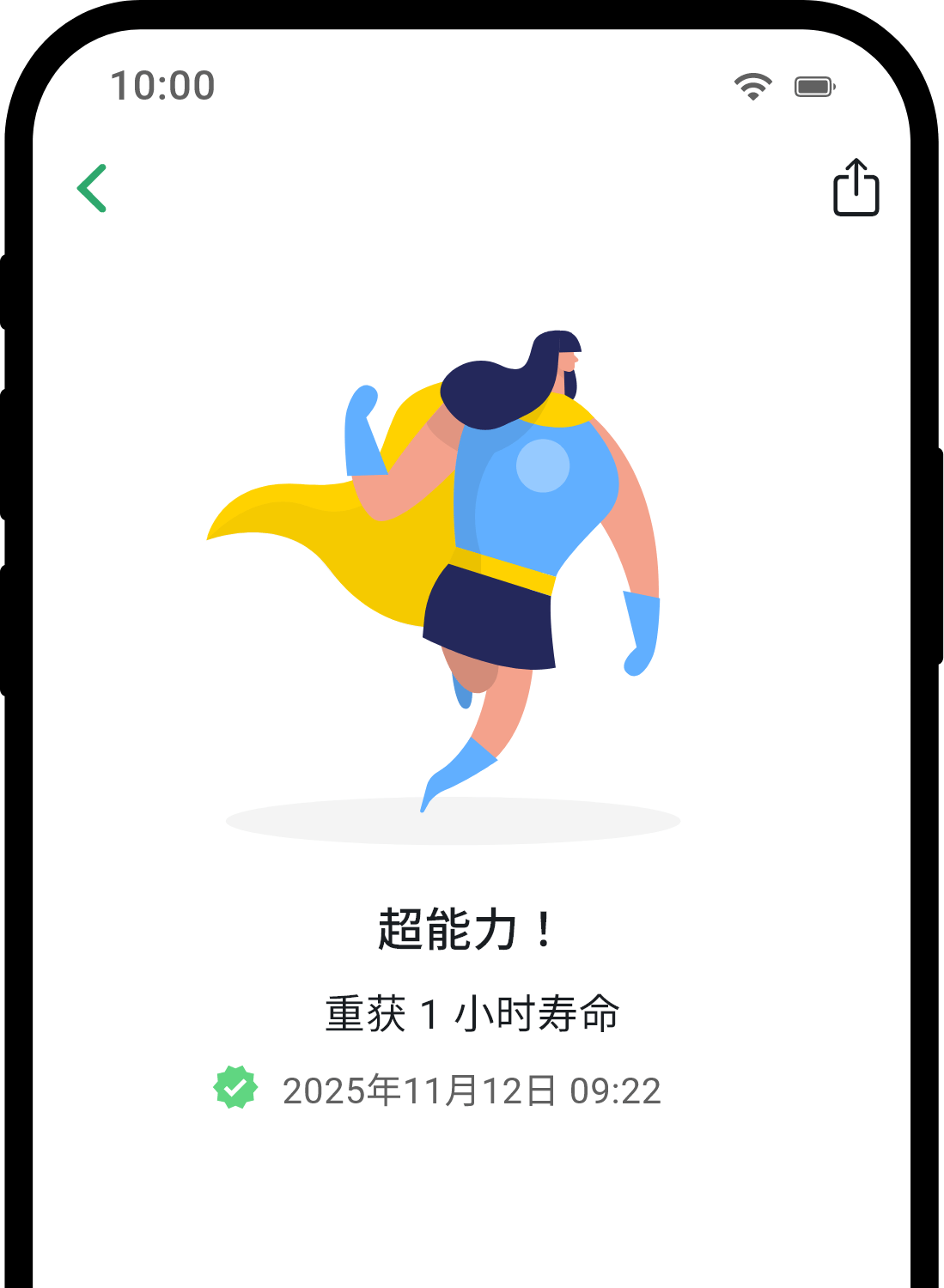Collapse the achievement view via back arrow
The height and width of the screenshot is (1288, 944).
coord(92,189)
